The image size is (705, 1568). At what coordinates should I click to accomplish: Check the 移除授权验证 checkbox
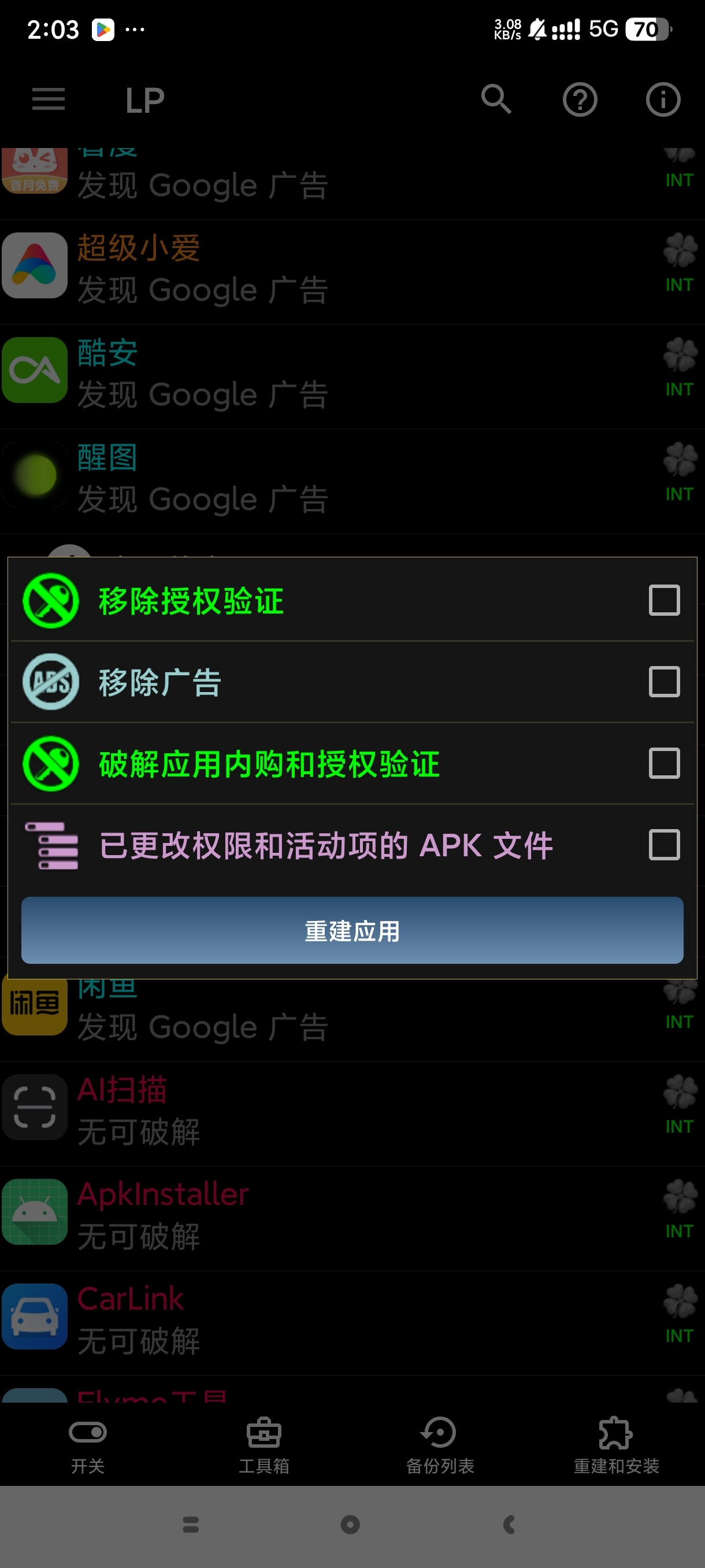tap(663, 600)
